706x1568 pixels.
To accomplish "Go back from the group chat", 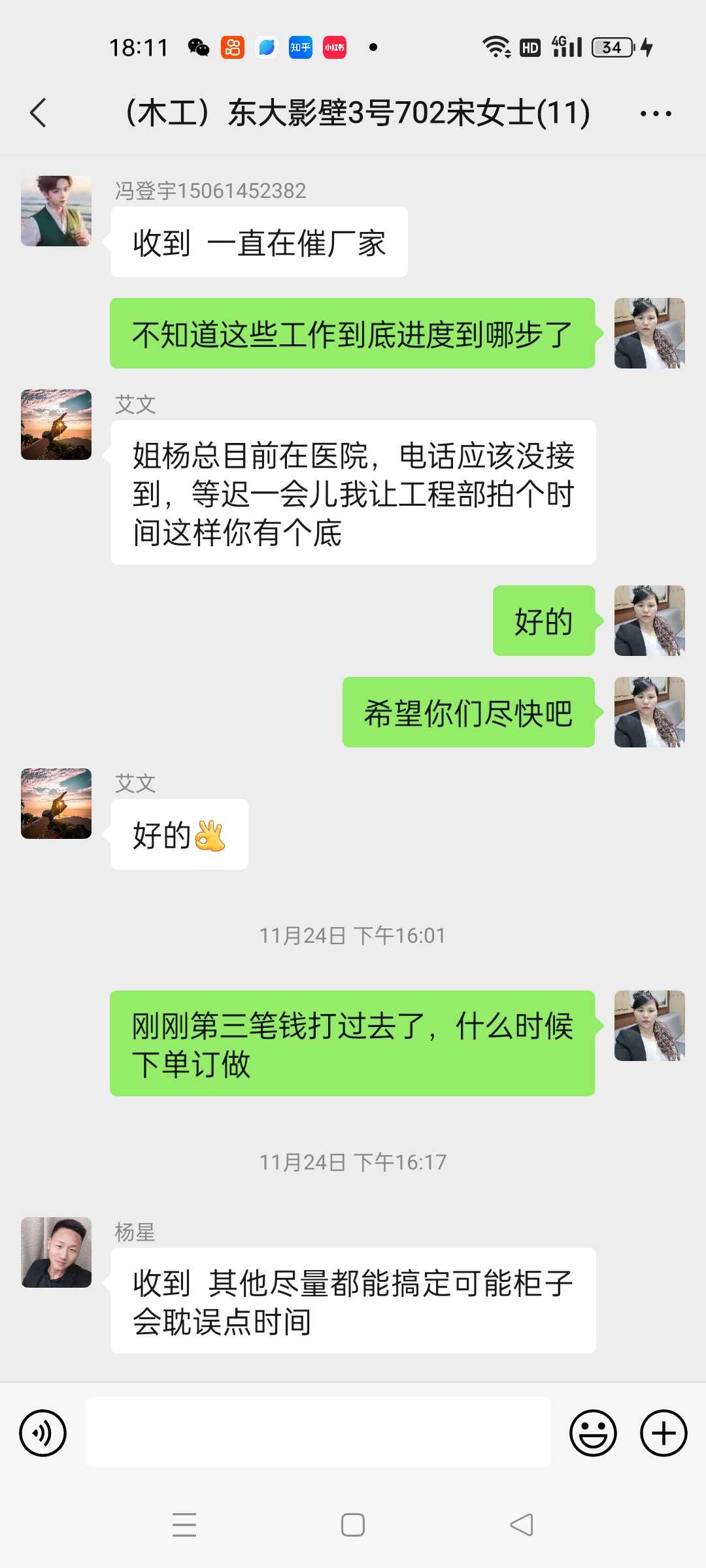I will [x=39, y=113].
